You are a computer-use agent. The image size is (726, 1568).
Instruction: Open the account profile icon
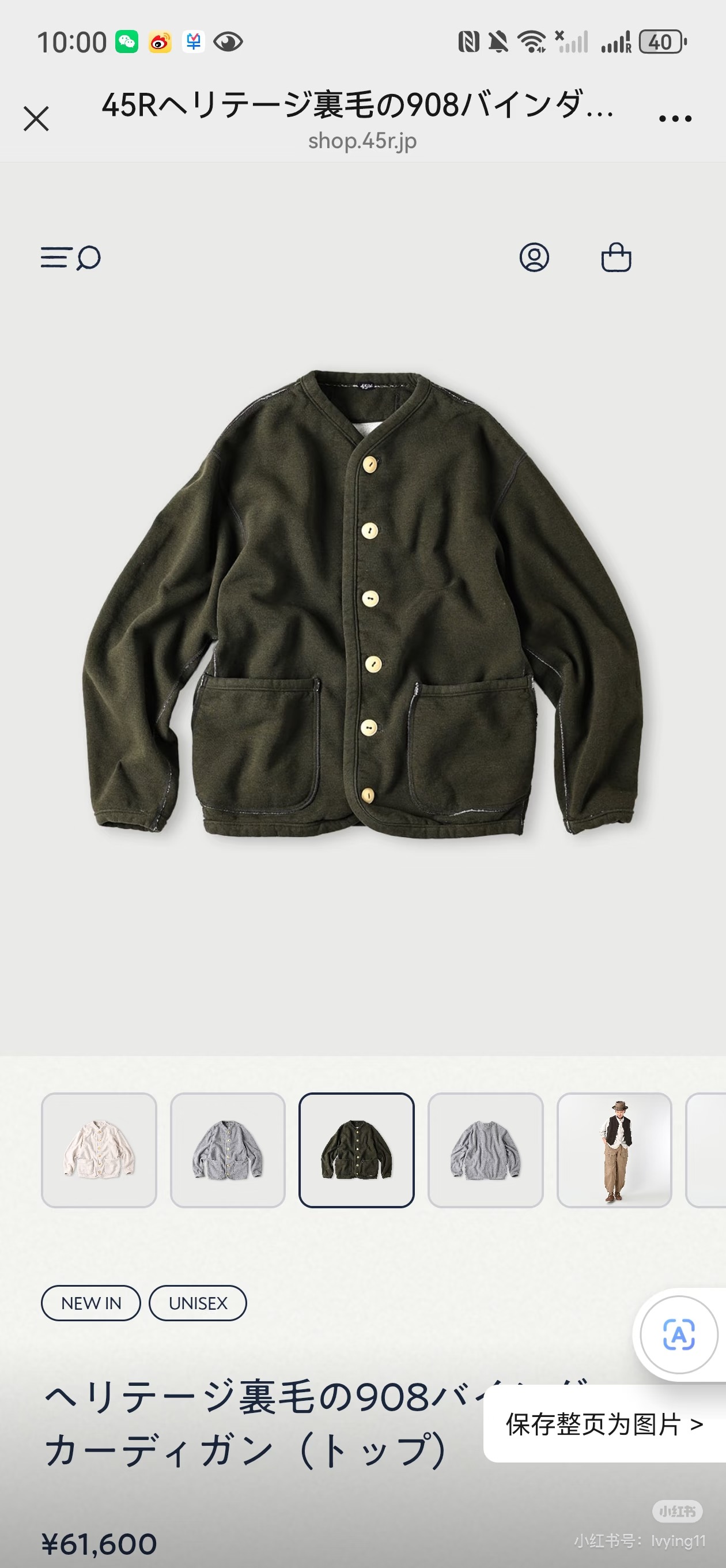pyautogui.click(x=534, y=257)
